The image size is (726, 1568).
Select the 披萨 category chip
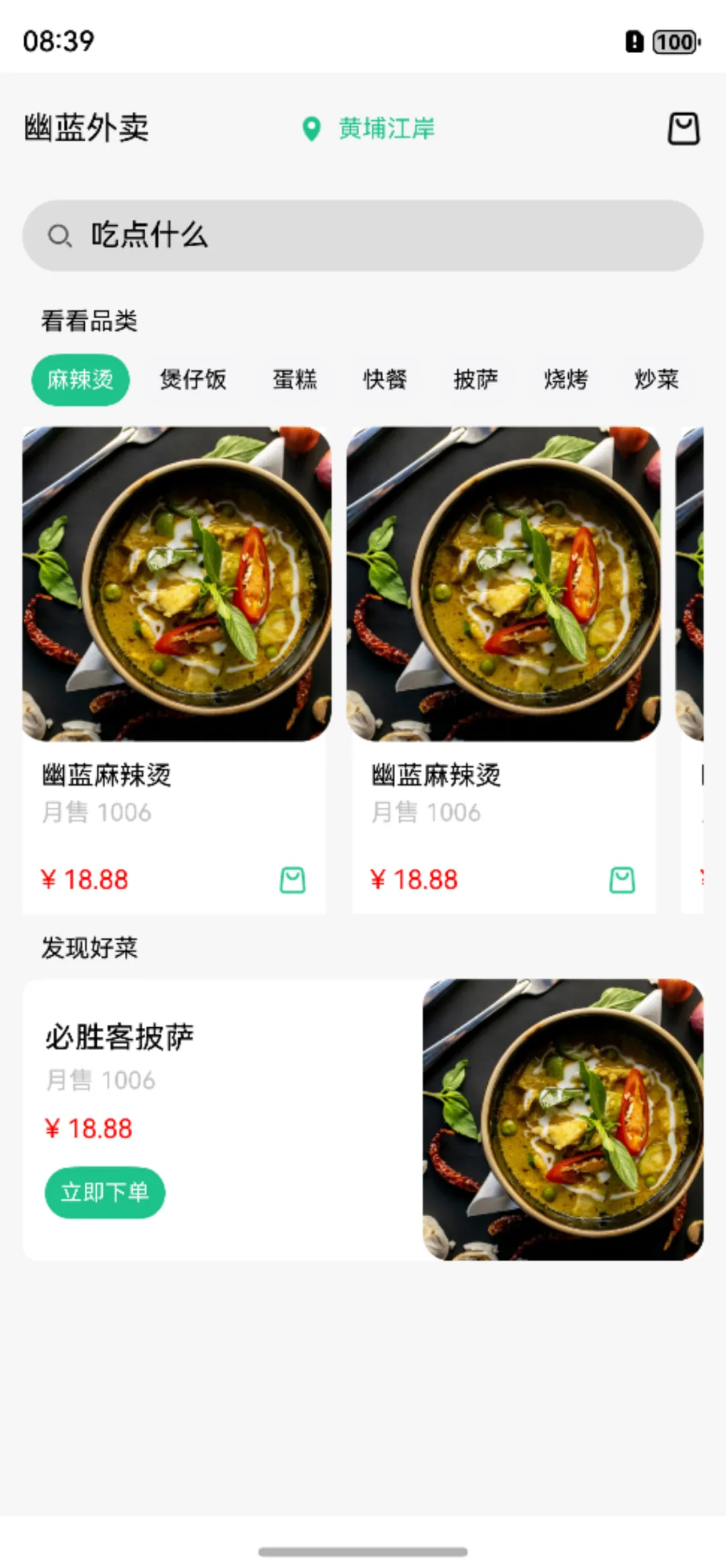click(x=476, y=379)
